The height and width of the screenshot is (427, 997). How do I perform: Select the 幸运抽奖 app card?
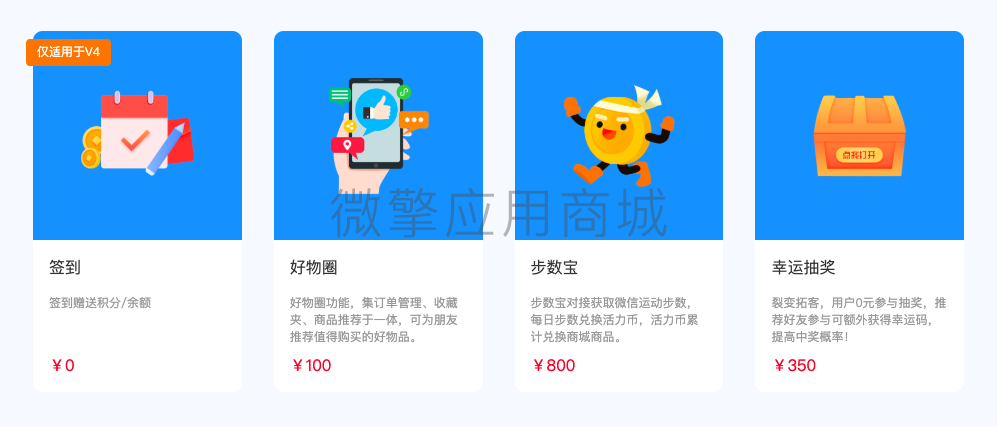click(x=859, y=211)
